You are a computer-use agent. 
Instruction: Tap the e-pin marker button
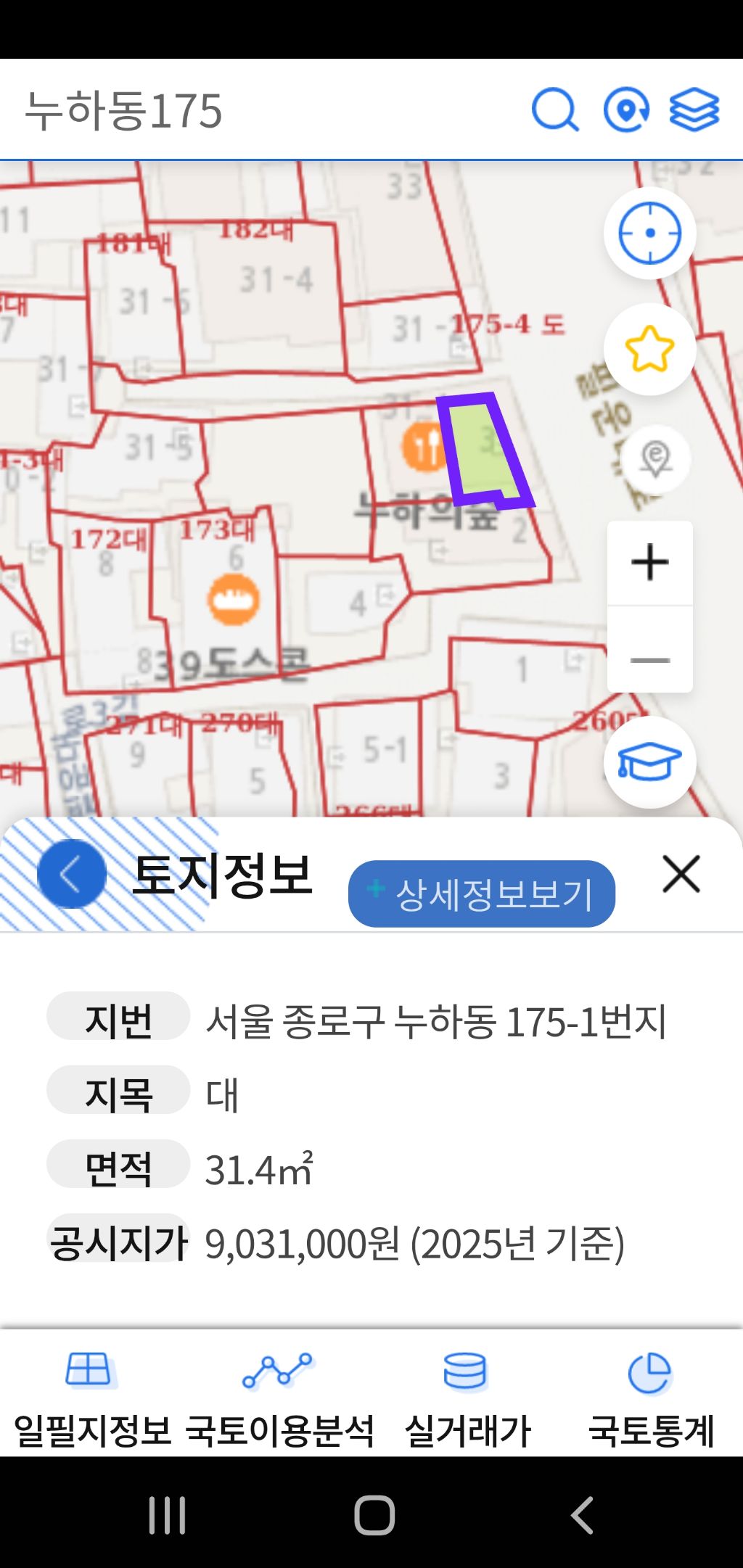[655, 460]
